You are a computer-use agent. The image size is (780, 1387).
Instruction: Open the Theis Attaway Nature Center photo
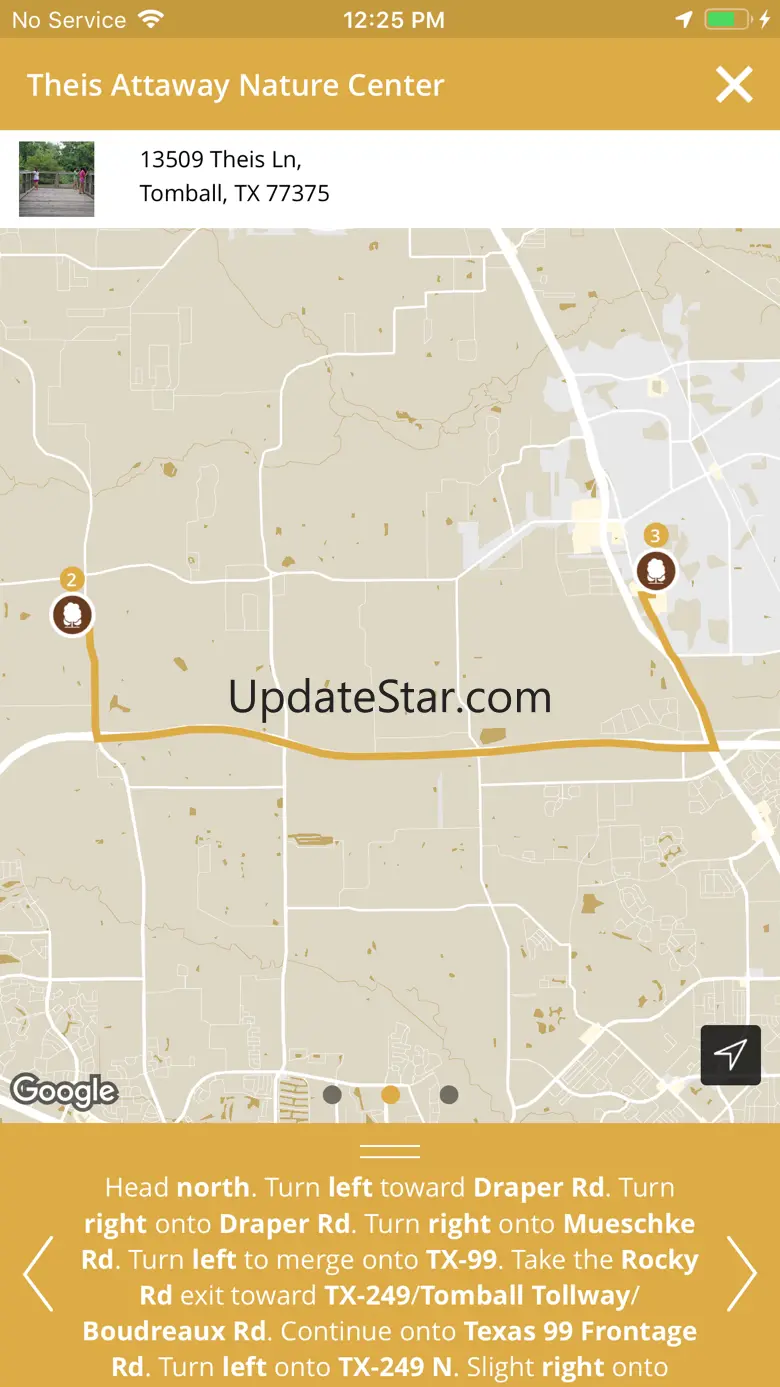57,179
